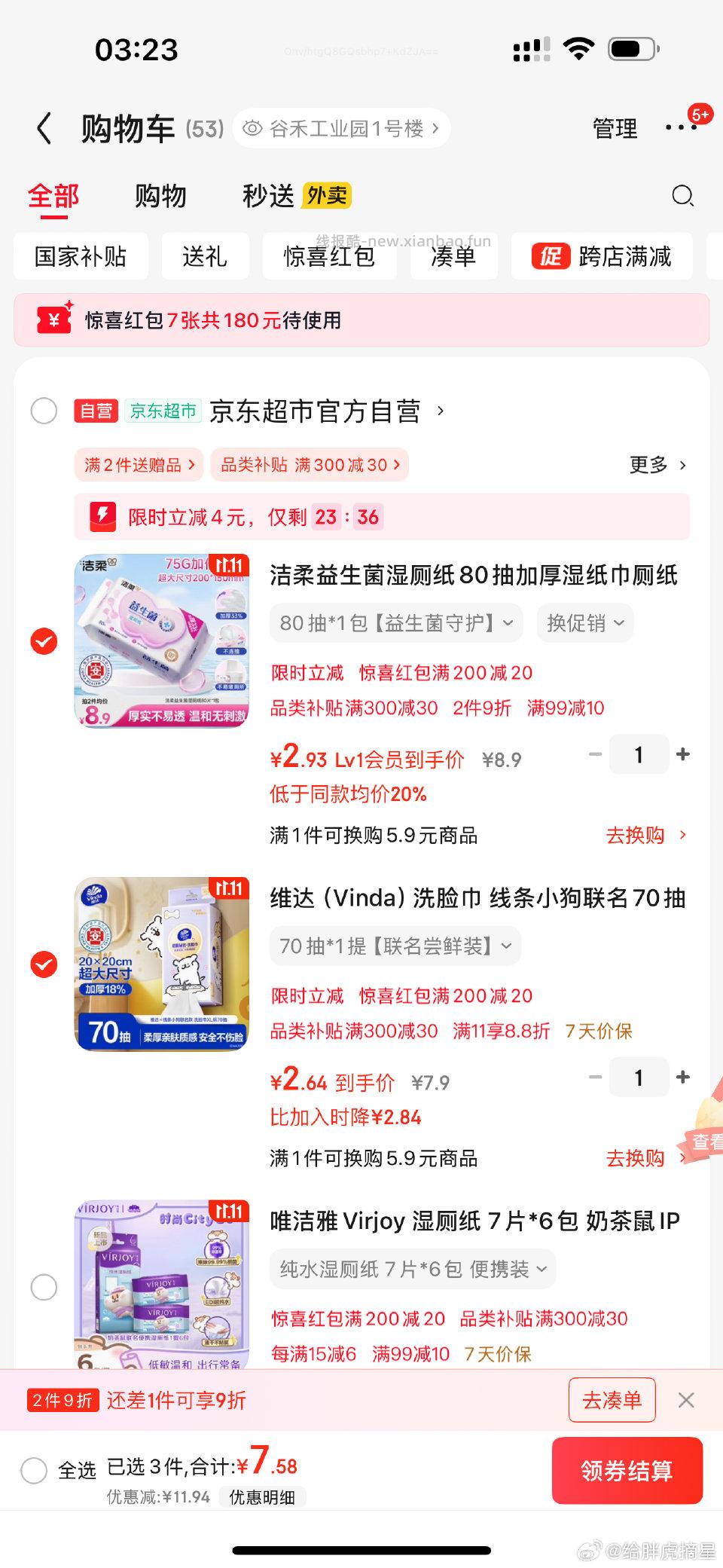723x1568 pixels.
Task: Open the 换促销 promotion dropdown
Action: (584, 623)
